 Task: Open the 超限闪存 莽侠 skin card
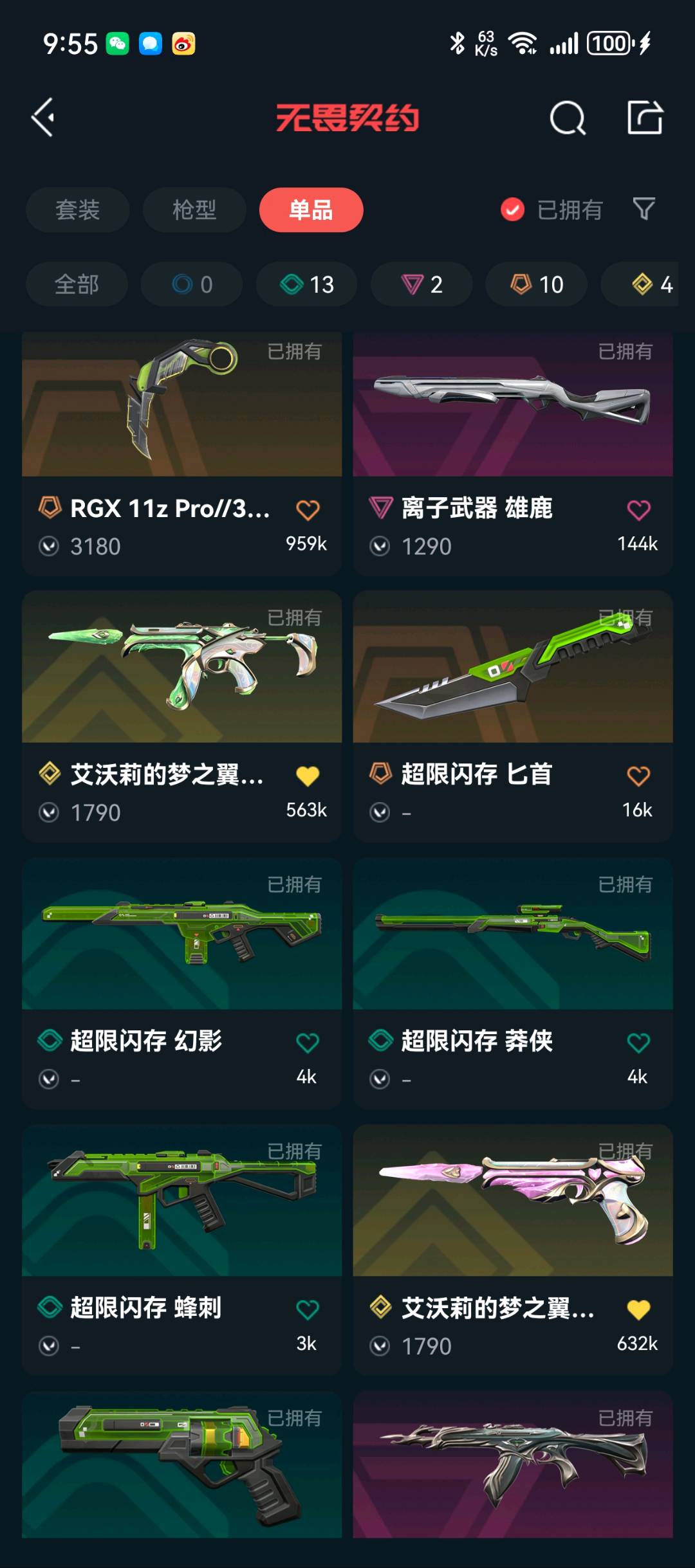(513, 983)
